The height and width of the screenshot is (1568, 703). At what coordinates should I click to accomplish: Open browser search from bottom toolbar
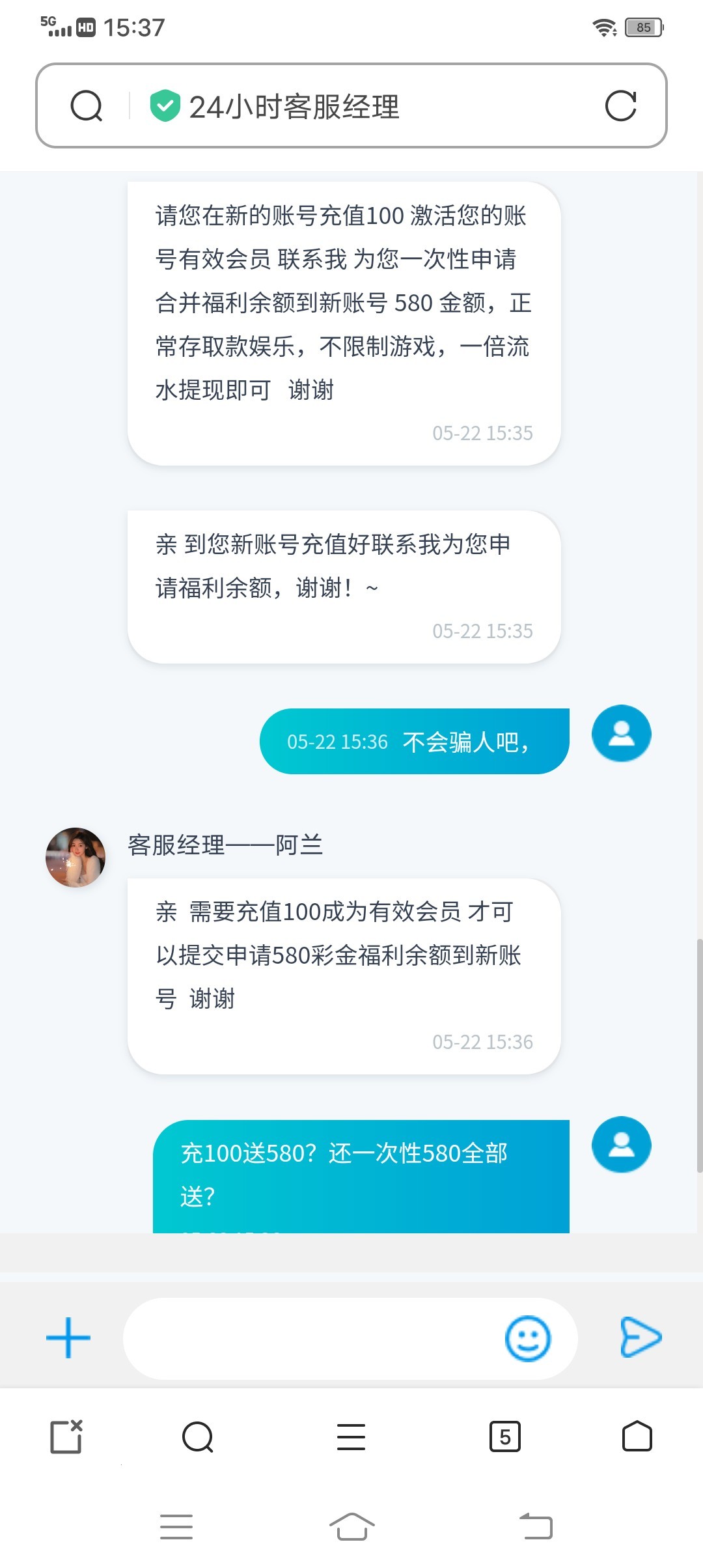[x=198, y=1436]
